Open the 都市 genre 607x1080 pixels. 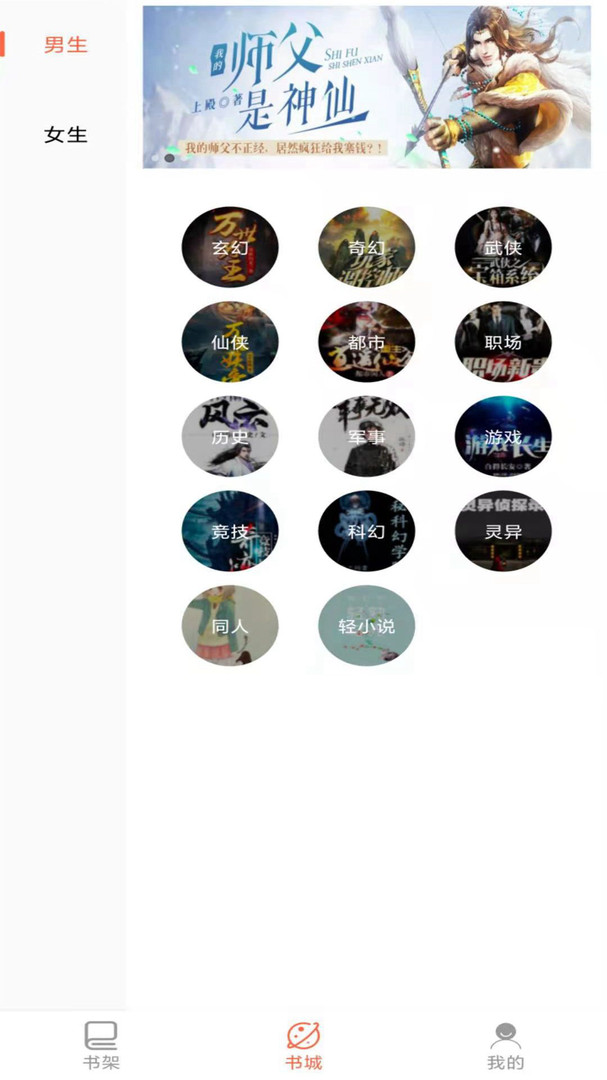(366, 342)
